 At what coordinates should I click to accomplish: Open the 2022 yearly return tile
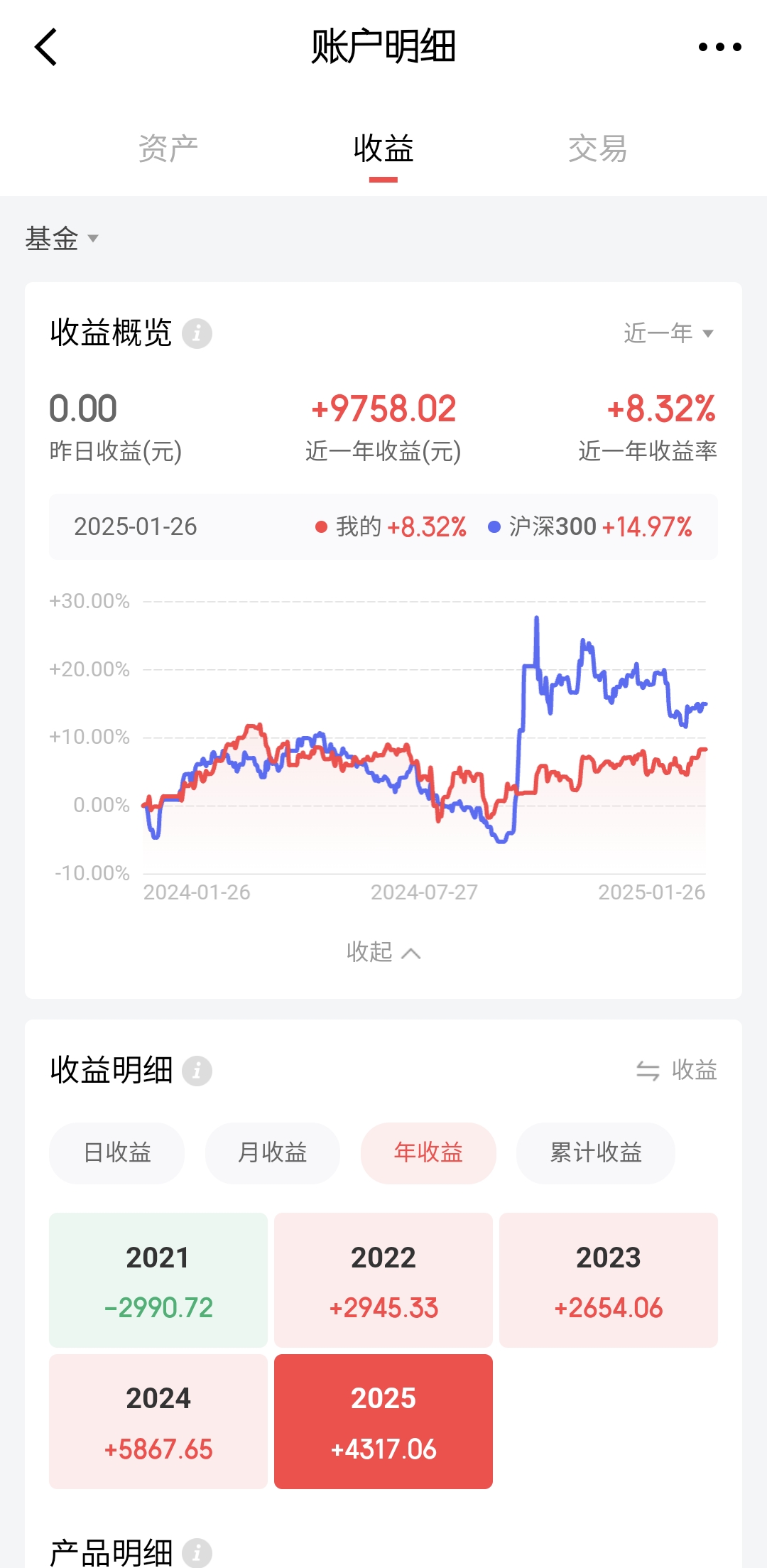click(x=383, y=1280)
